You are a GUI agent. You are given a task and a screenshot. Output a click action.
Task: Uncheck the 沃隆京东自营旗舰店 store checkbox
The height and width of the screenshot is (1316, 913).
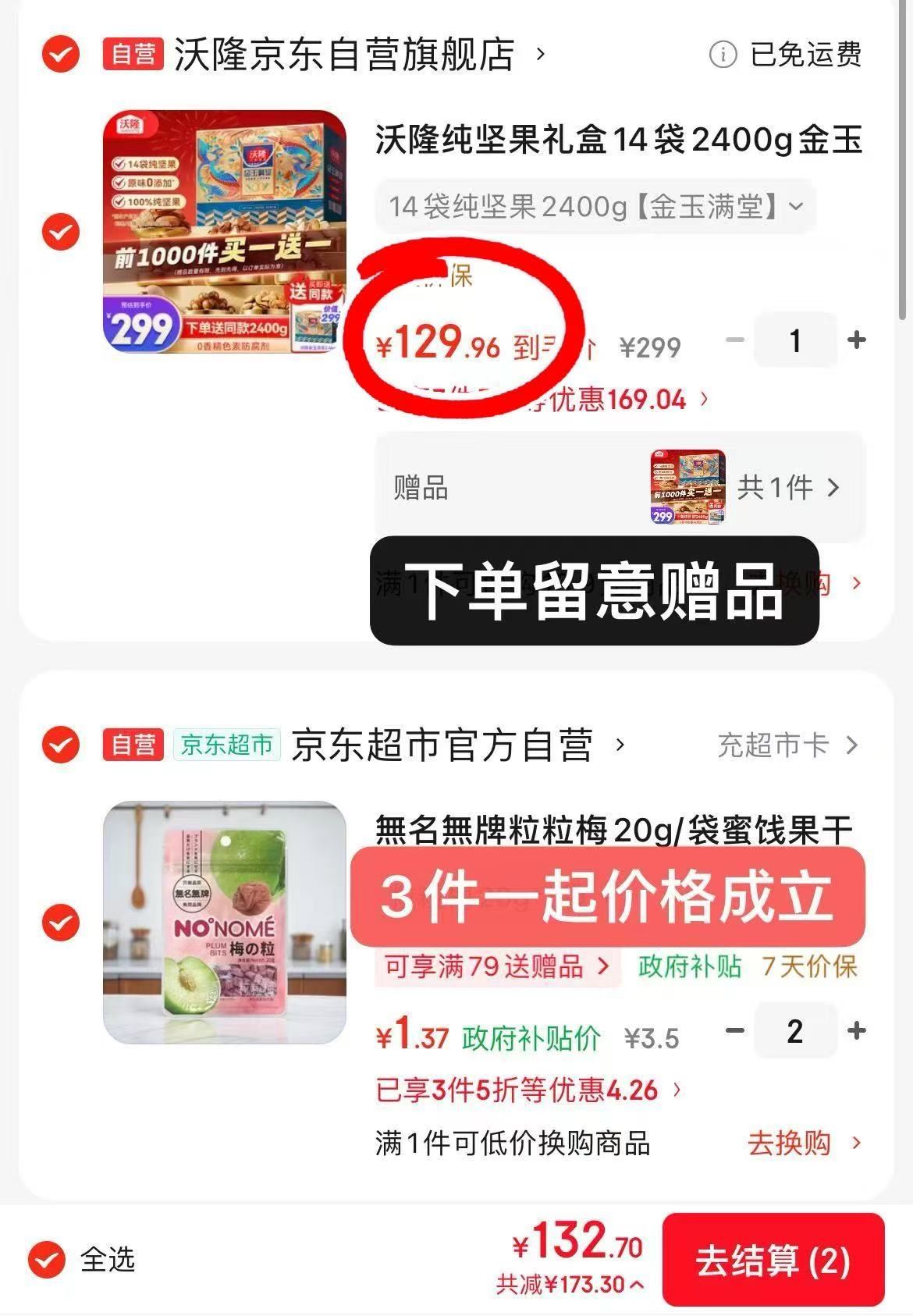coord(61,55)
